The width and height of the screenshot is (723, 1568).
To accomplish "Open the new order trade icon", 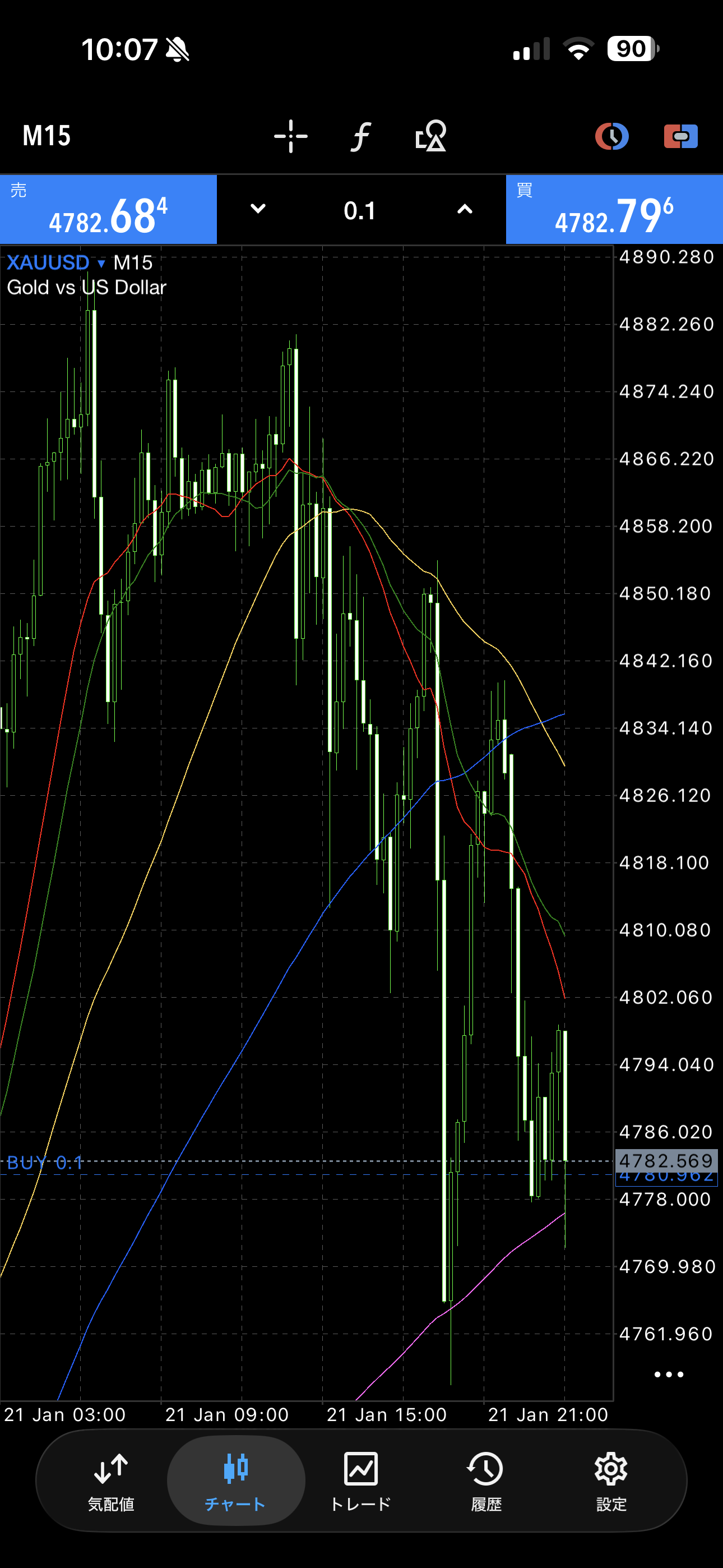I will coord(680,136).
